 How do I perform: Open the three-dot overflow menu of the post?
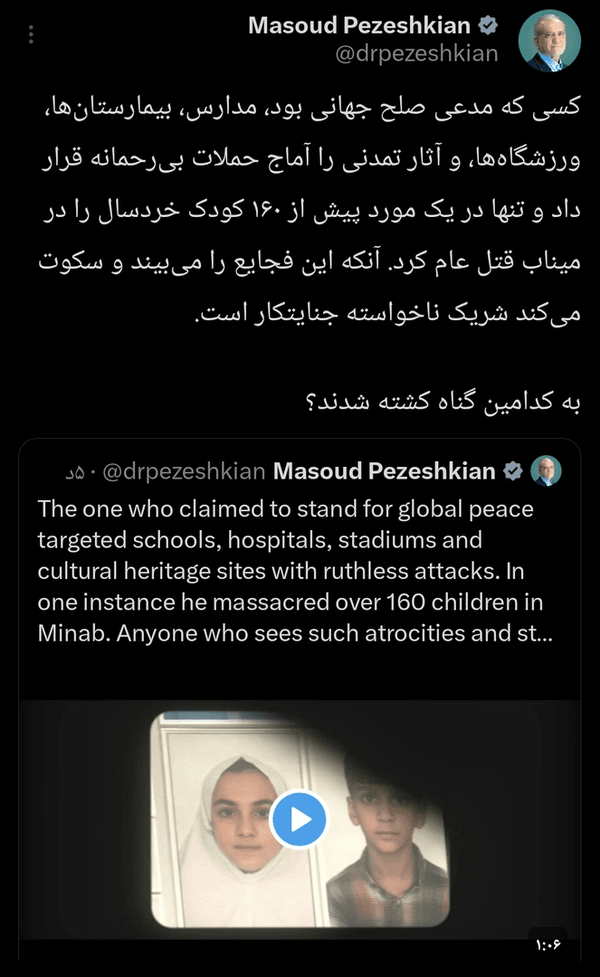click(32, 35)
